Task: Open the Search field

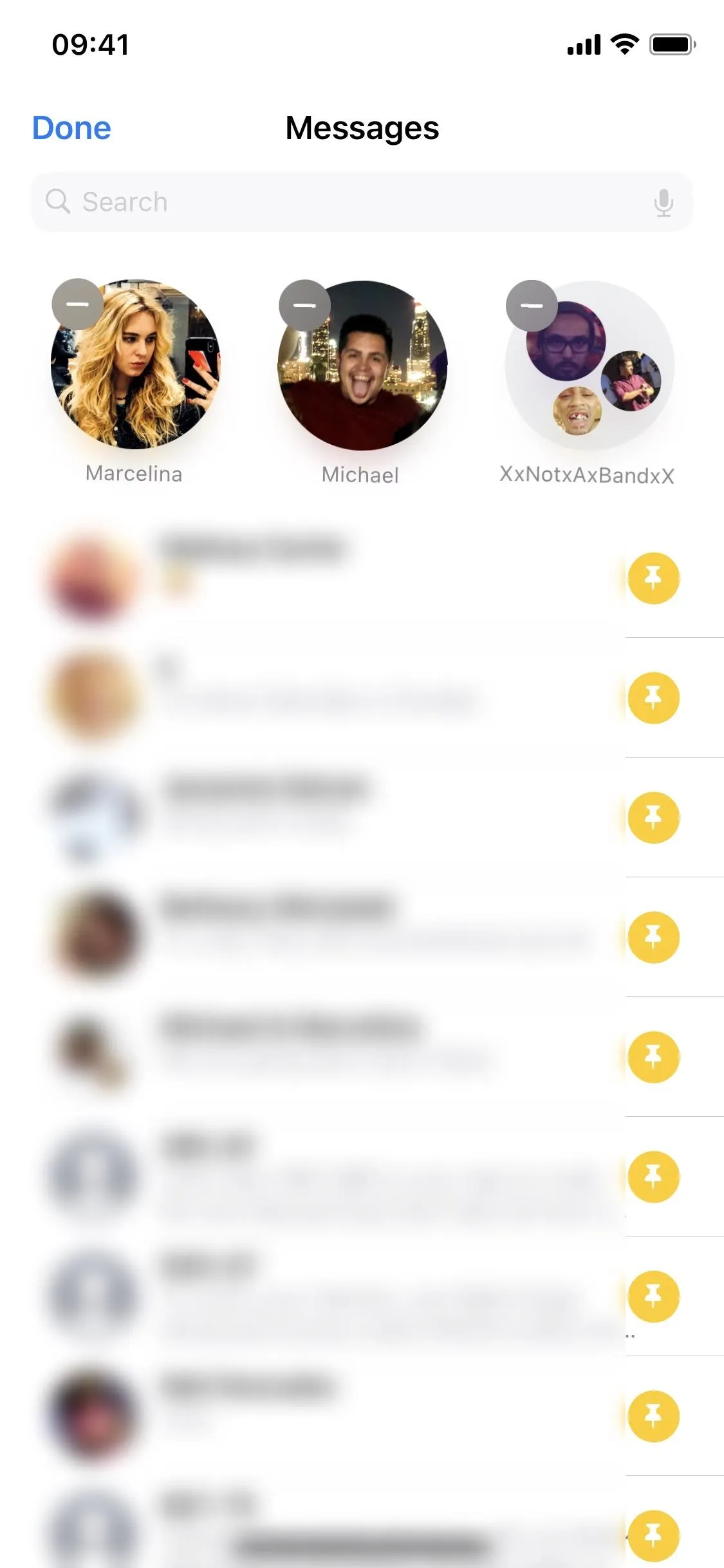Action: [x=362, y=202]
